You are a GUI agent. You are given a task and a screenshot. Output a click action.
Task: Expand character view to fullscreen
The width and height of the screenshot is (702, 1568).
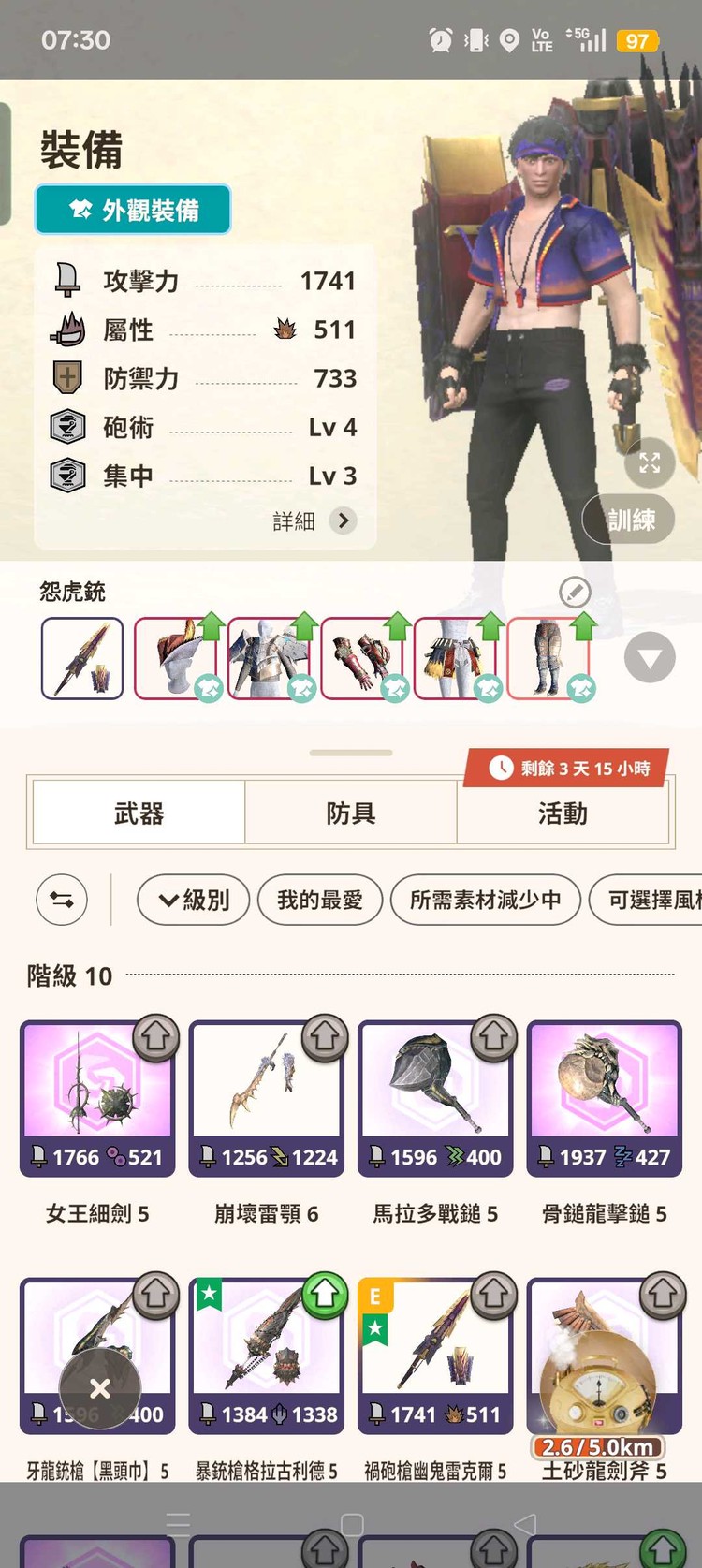[650, 462]
